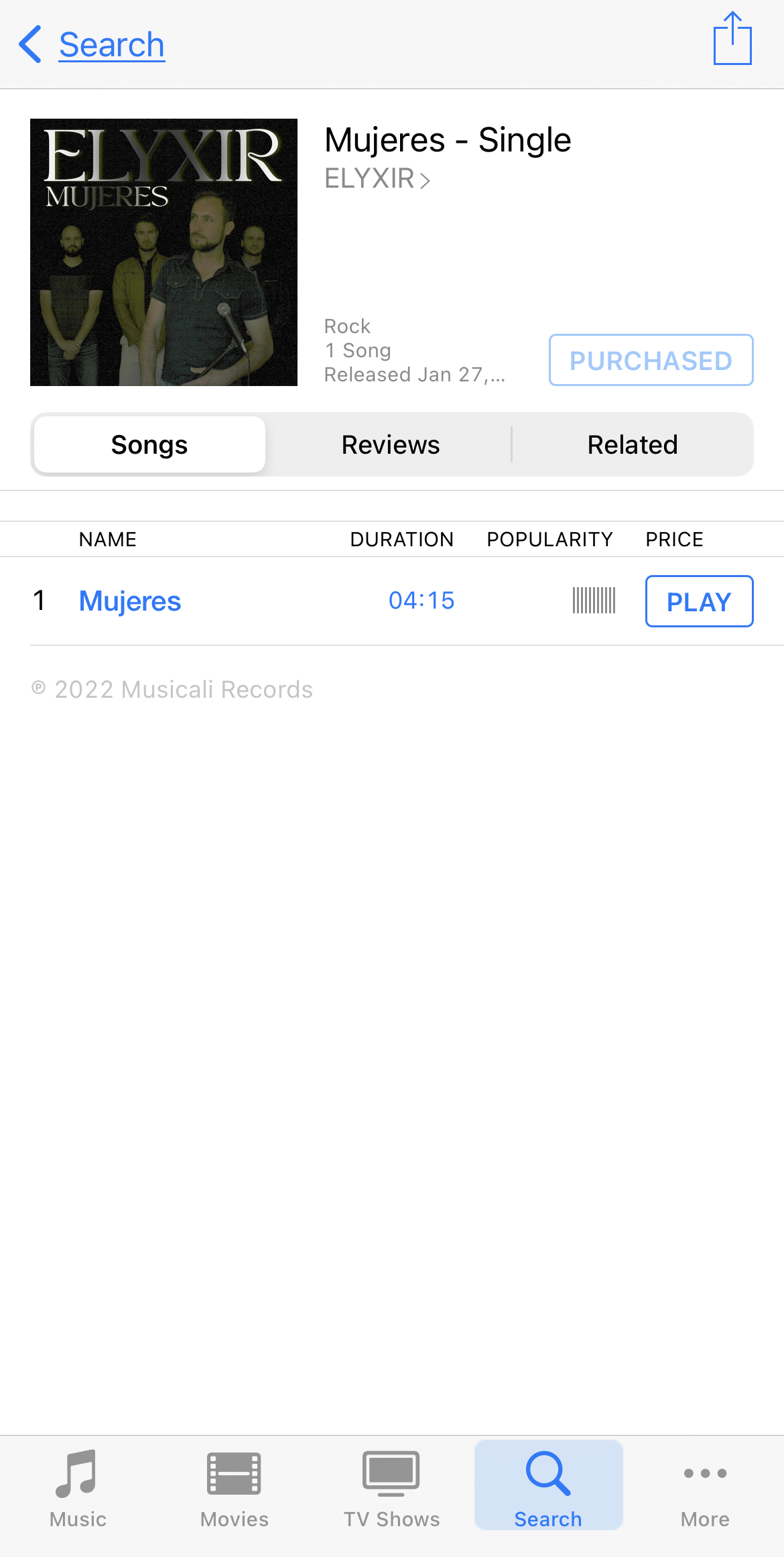This screenshot has height=1557, width=784.
Task: Share this single
Action: pyautogui.click(x=732, y=40)
